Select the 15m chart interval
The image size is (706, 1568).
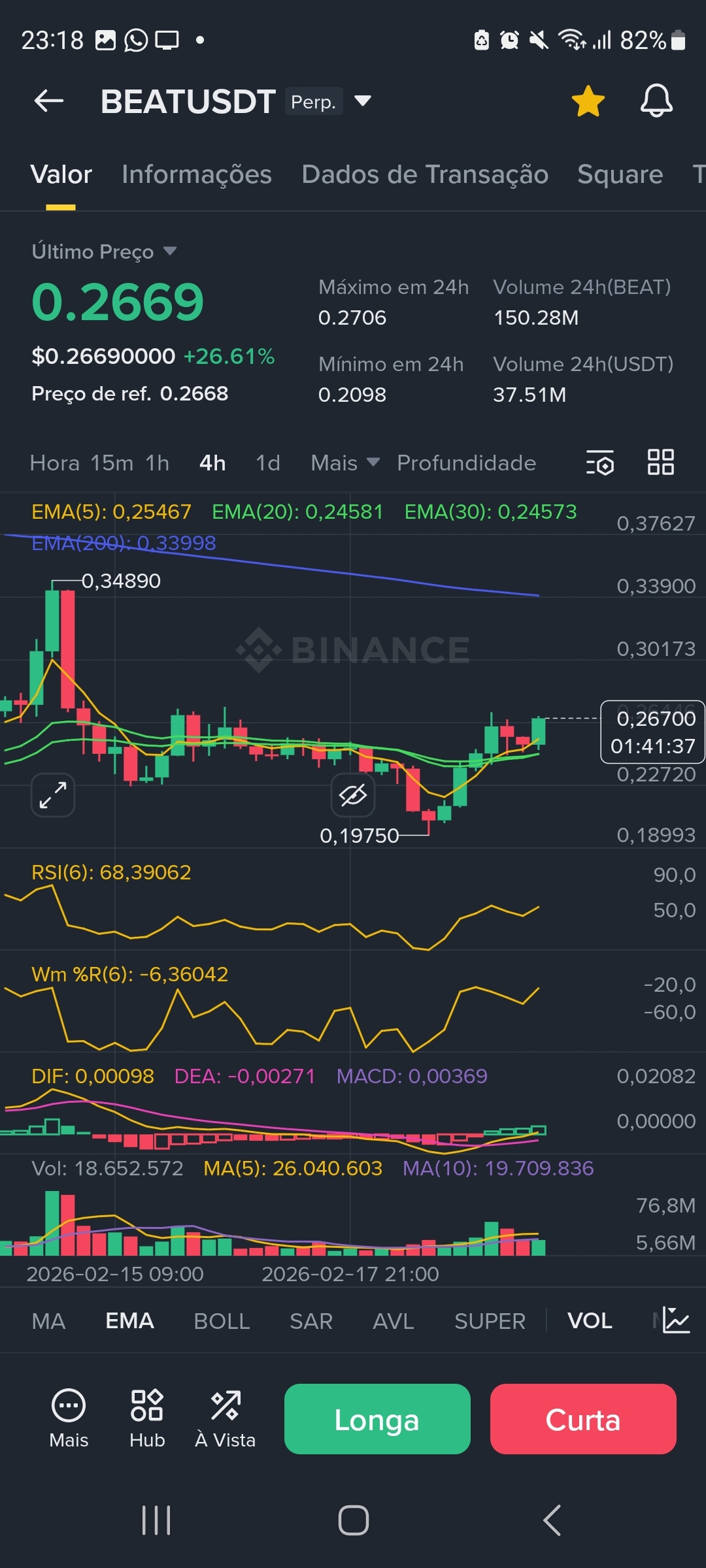[x=112, y=463]
